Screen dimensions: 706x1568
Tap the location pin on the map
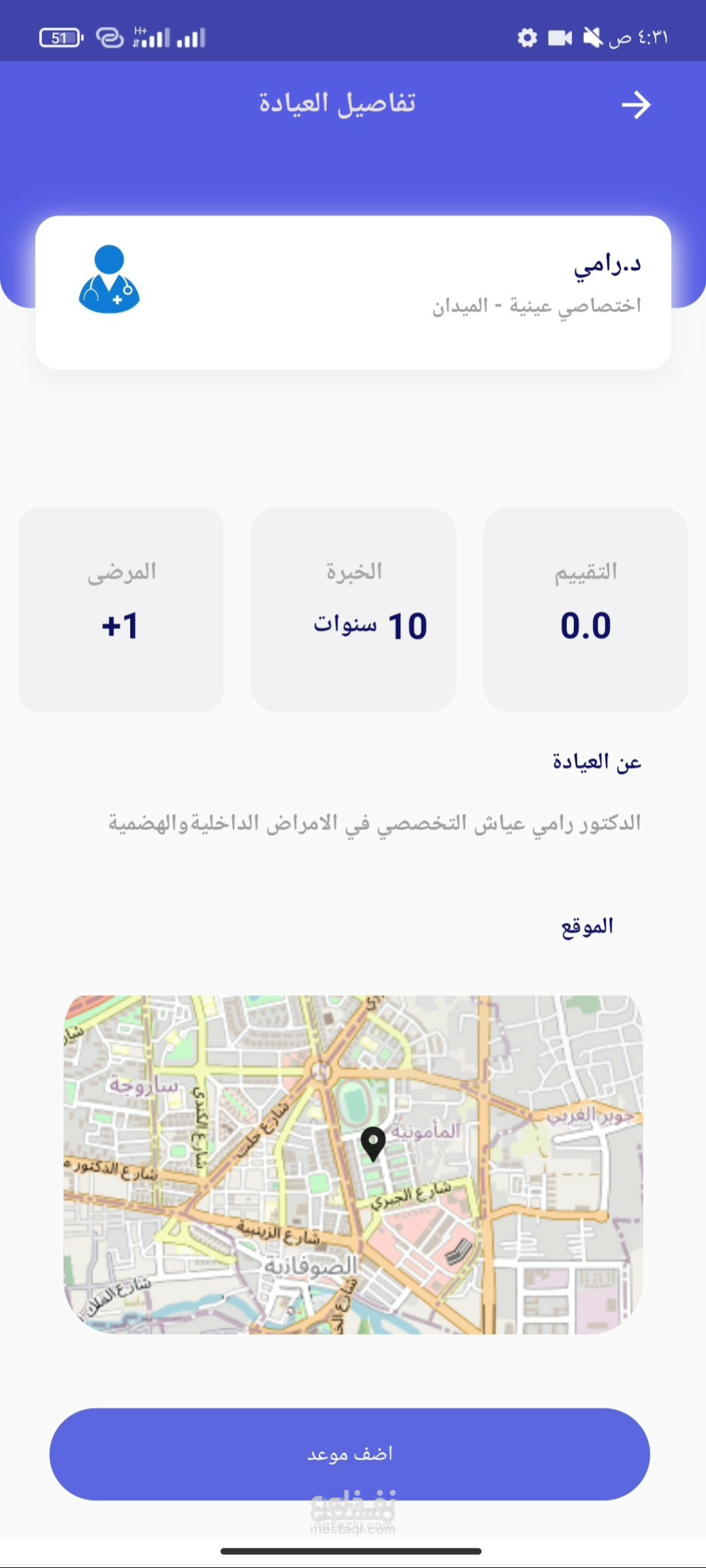click(373, 1145)
